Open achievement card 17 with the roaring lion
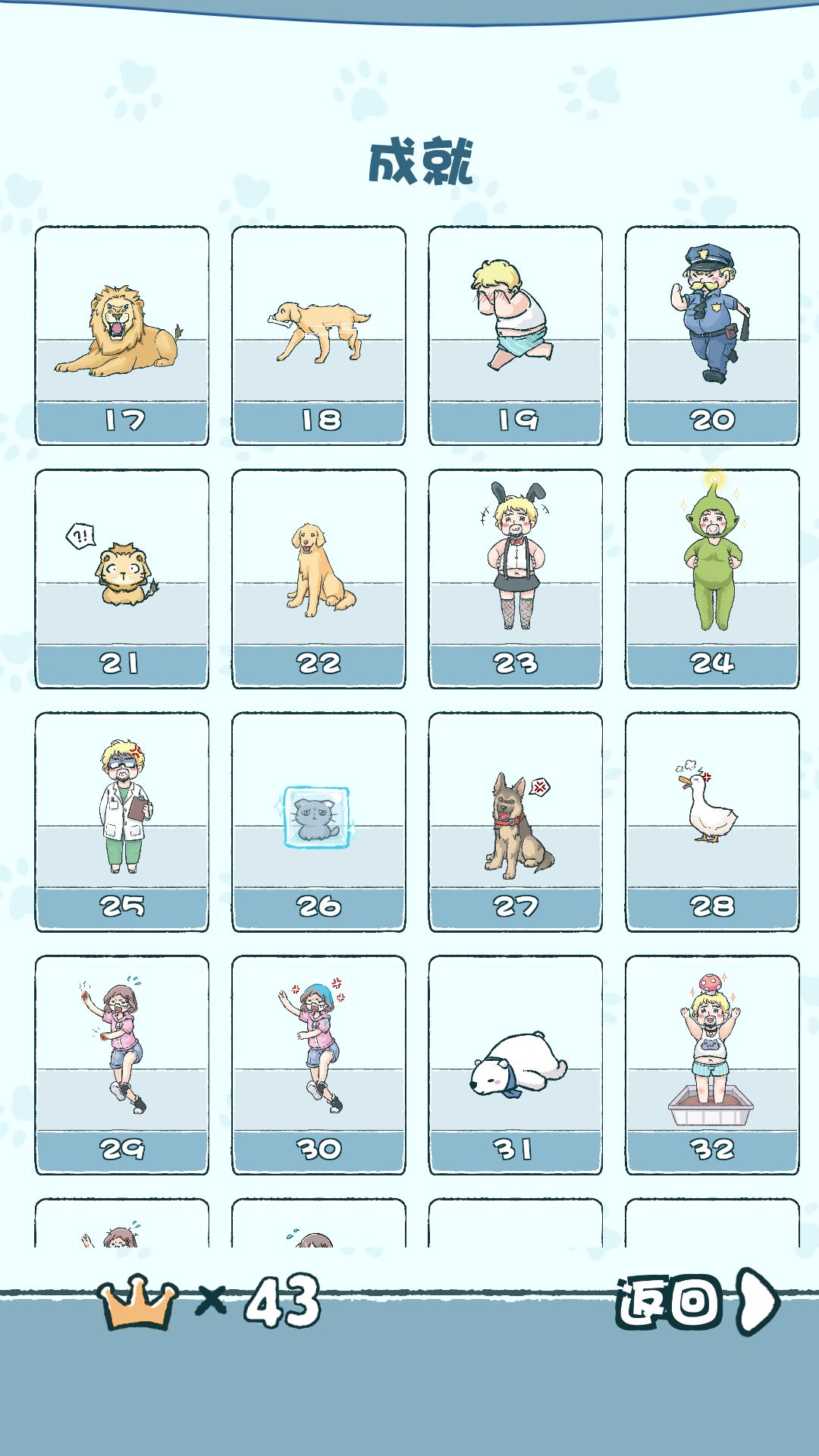The width and height of the screenshot is (819, 1456). (x=122, y=335)
